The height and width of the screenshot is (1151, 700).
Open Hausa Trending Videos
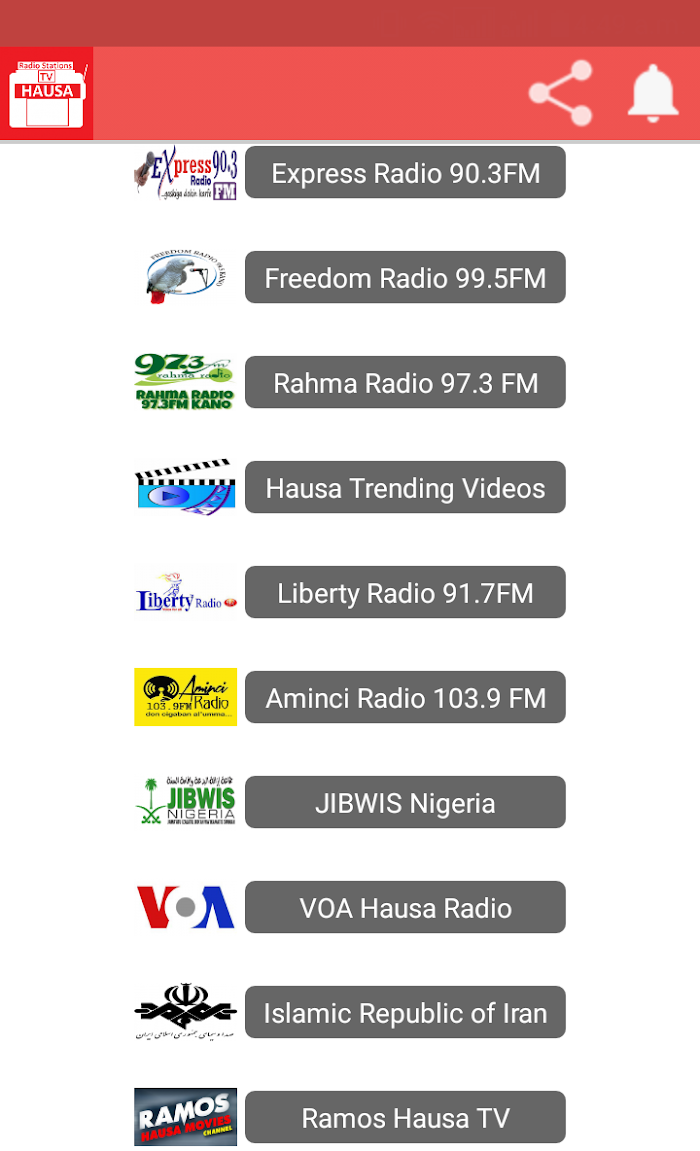coord(405,487)
